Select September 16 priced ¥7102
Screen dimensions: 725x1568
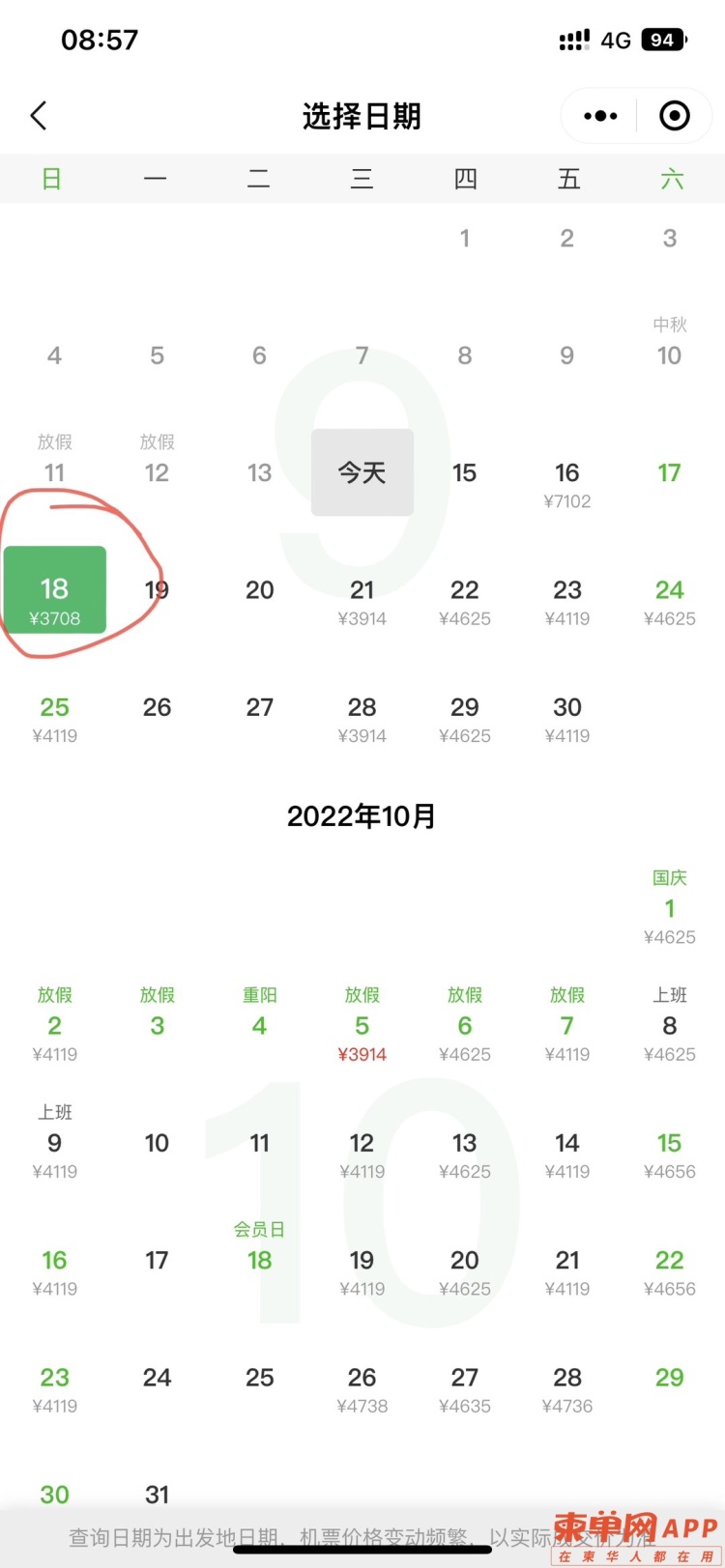pyautogui.click(x=566, y=483)
